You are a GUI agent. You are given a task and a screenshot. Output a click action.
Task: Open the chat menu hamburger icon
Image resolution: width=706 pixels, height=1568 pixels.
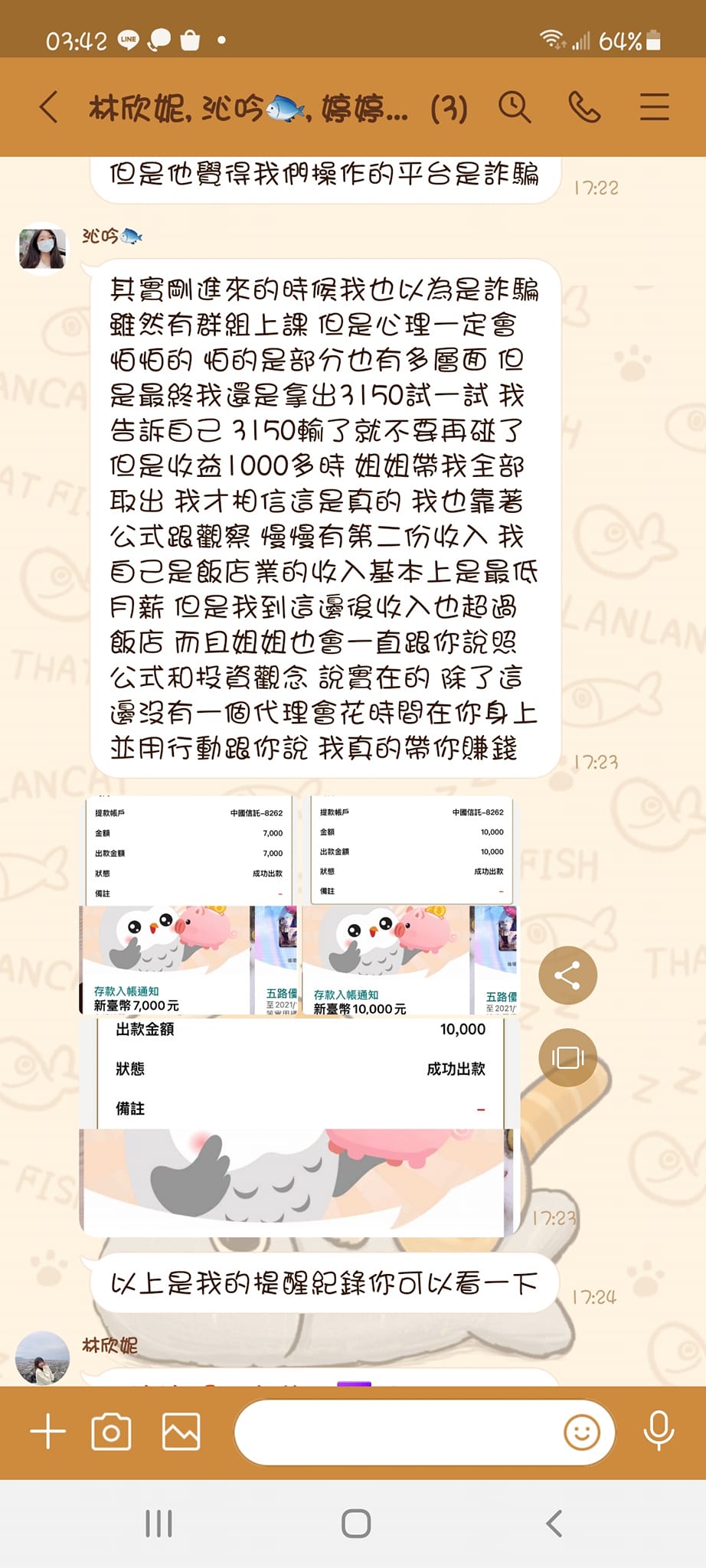coord(655,106)
